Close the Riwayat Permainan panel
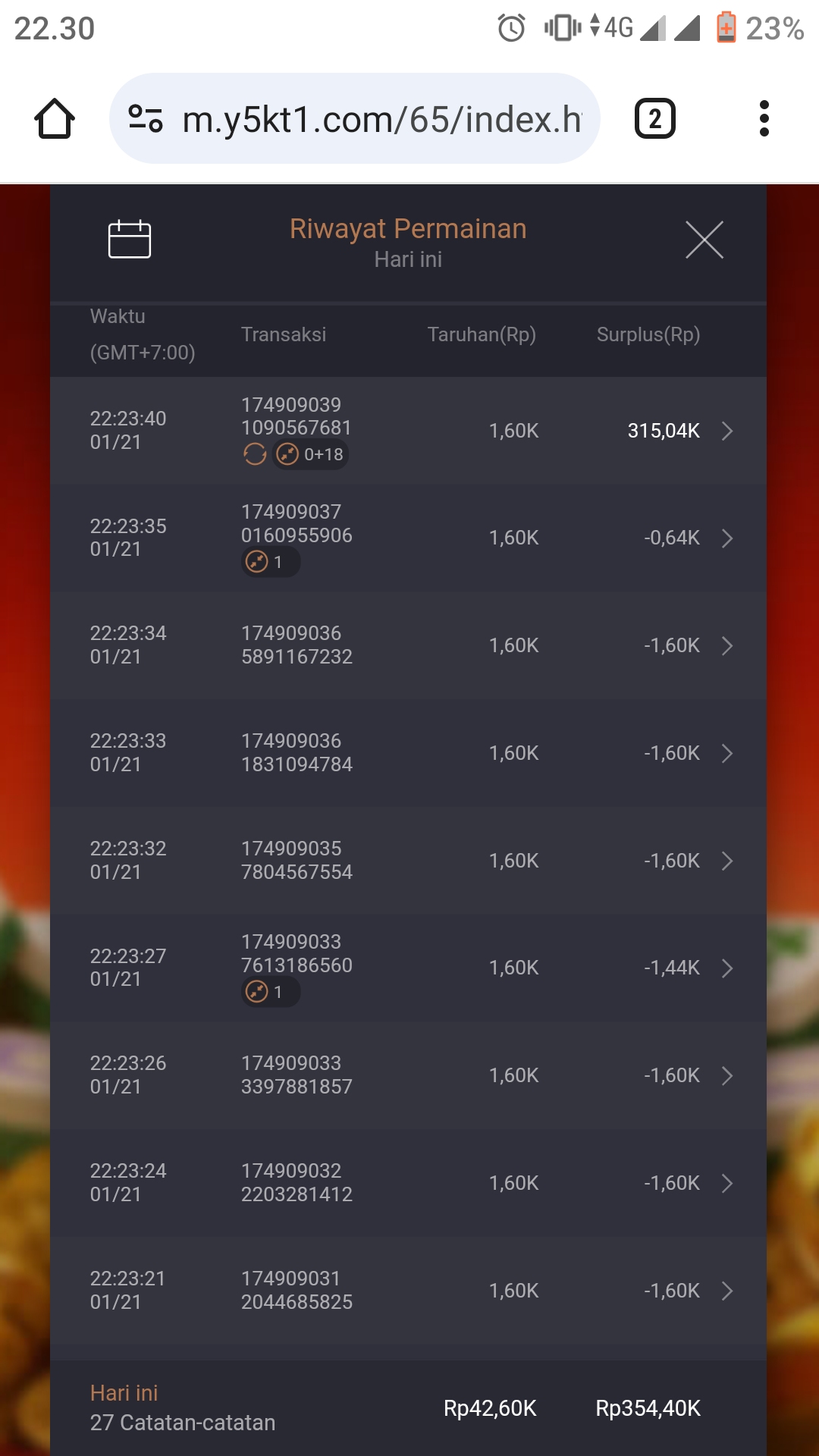This screenshot has width=819, height=1456. [704, 240]
